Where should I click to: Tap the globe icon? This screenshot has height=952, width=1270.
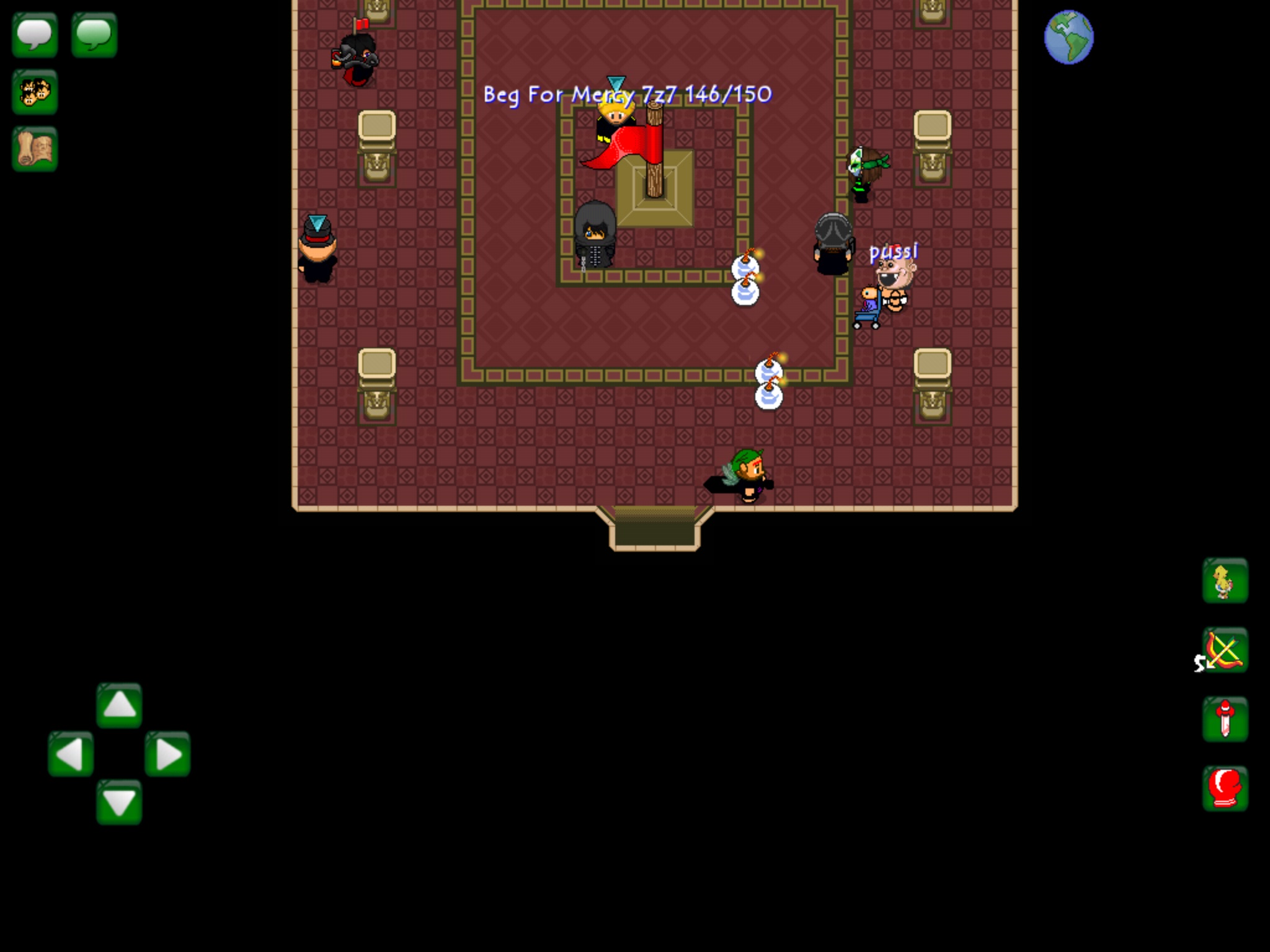1068,37
